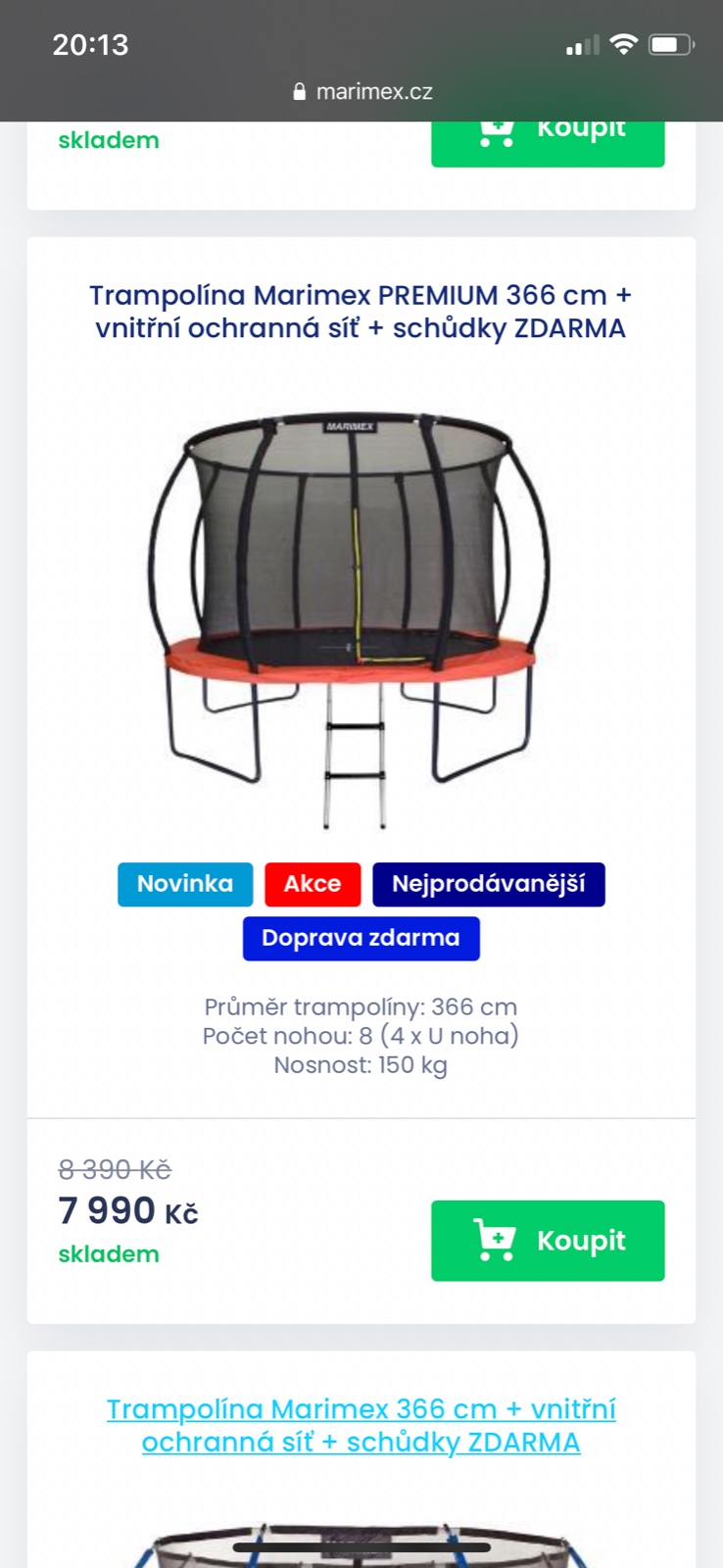Tap the marimex.cz address bar
The image size is (723, 1568).
361,92
